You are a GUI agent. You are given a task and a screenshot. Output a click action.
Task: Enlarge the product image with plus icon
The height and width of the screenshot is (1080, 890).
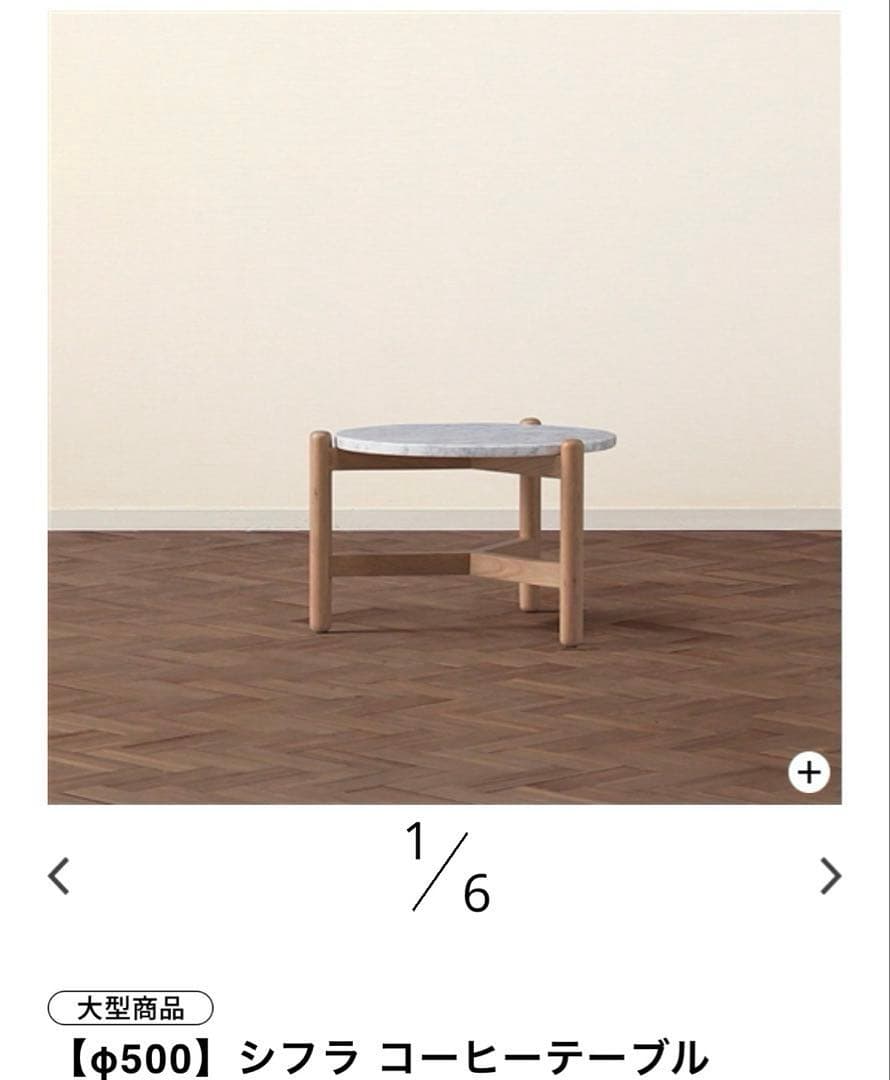(809, 773)
